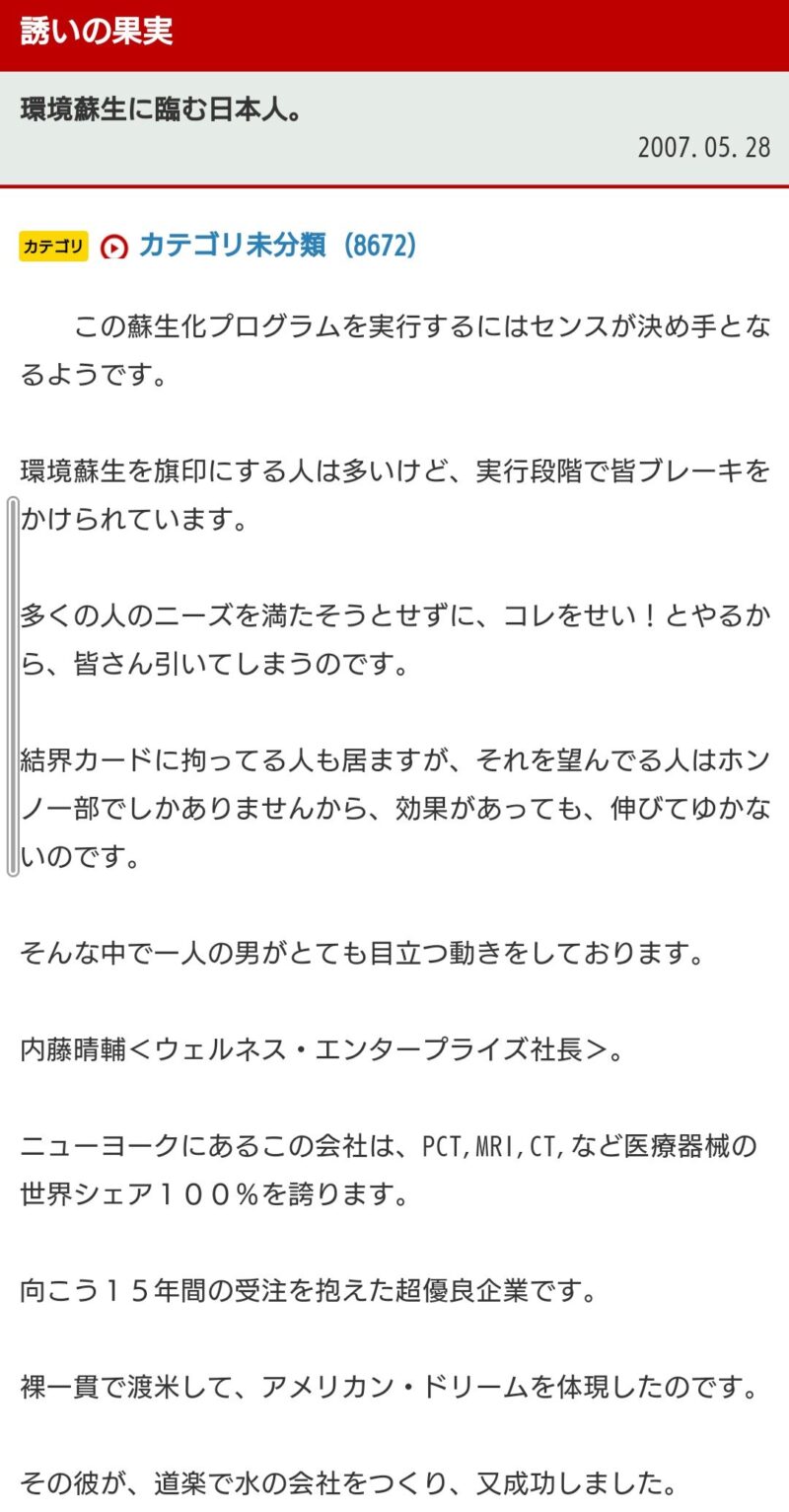Open the 誘いの果実 blog title header

[97, 31]
